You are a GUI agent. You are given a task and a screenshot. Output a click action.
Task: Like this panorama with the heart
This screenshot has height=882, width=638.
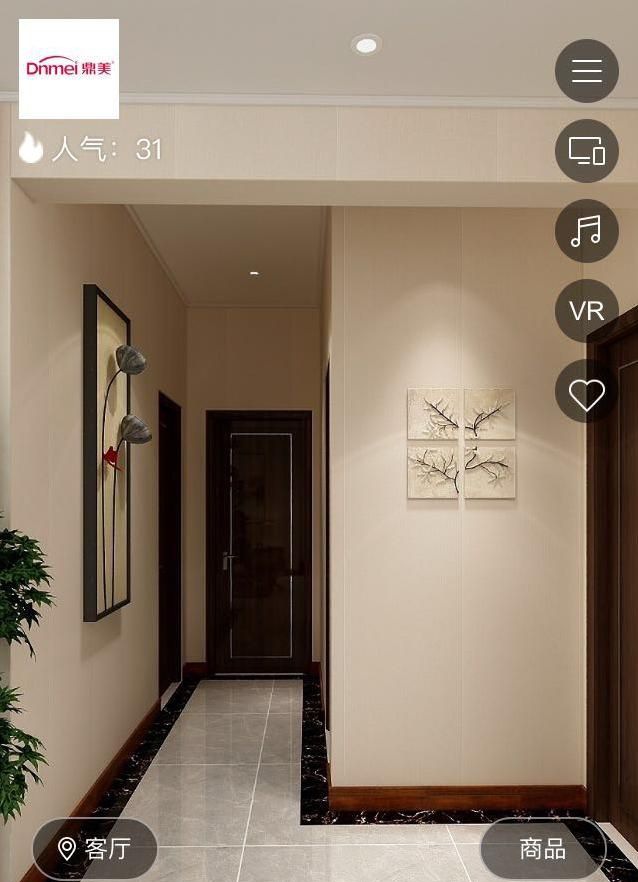[x=586, y=394]
